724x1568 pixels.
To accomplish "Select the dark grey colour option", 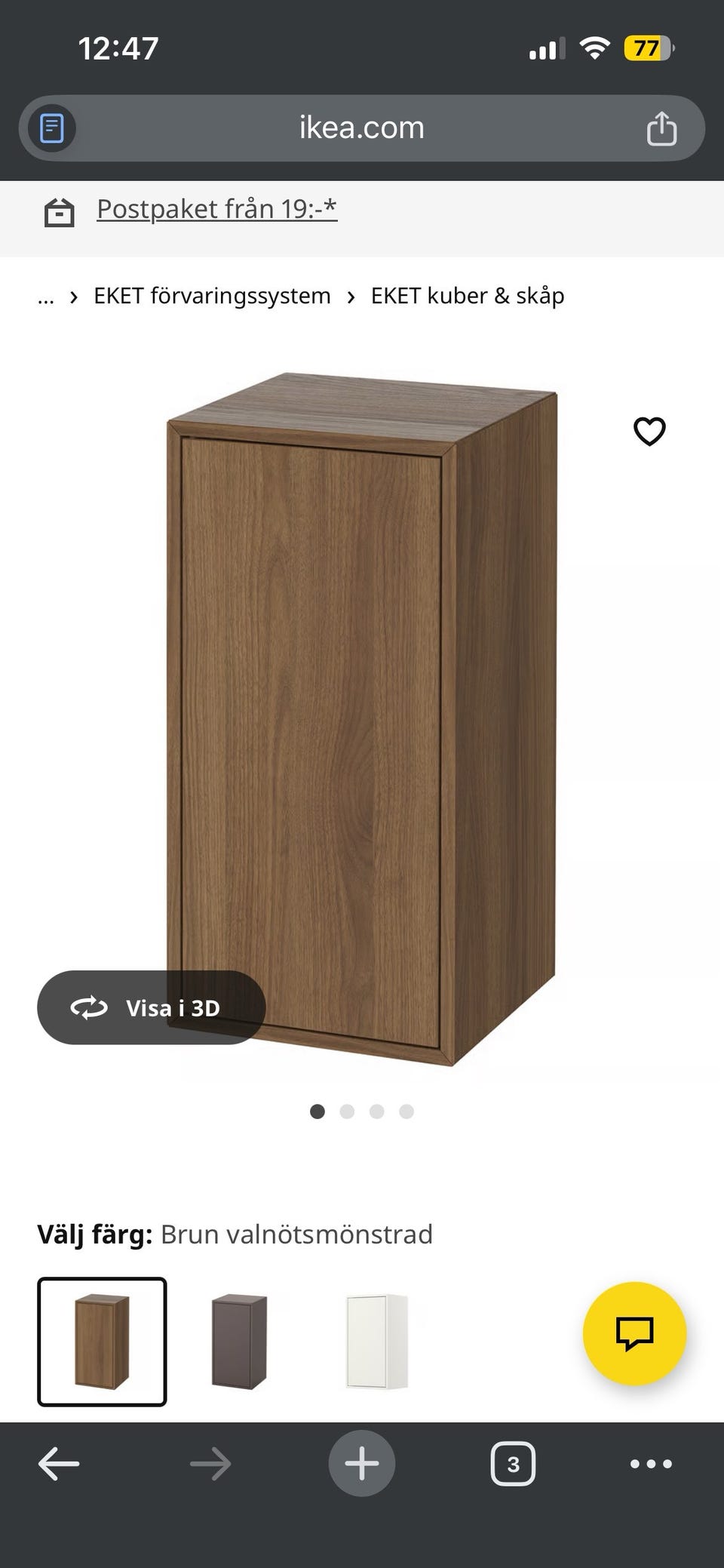I will 239,1342.
